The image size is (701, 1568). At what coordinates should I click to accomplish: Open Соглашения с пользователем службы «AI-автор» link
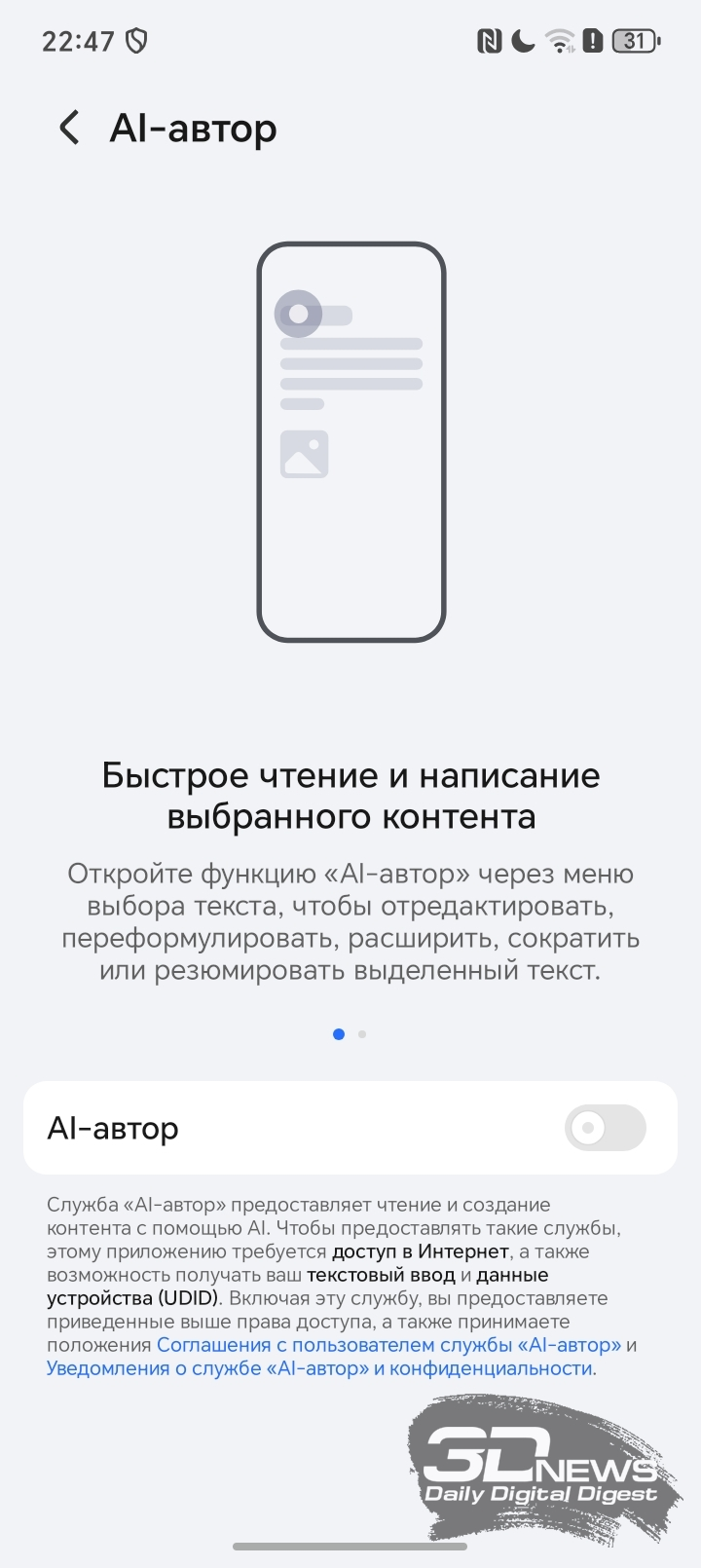point(388,1345)
